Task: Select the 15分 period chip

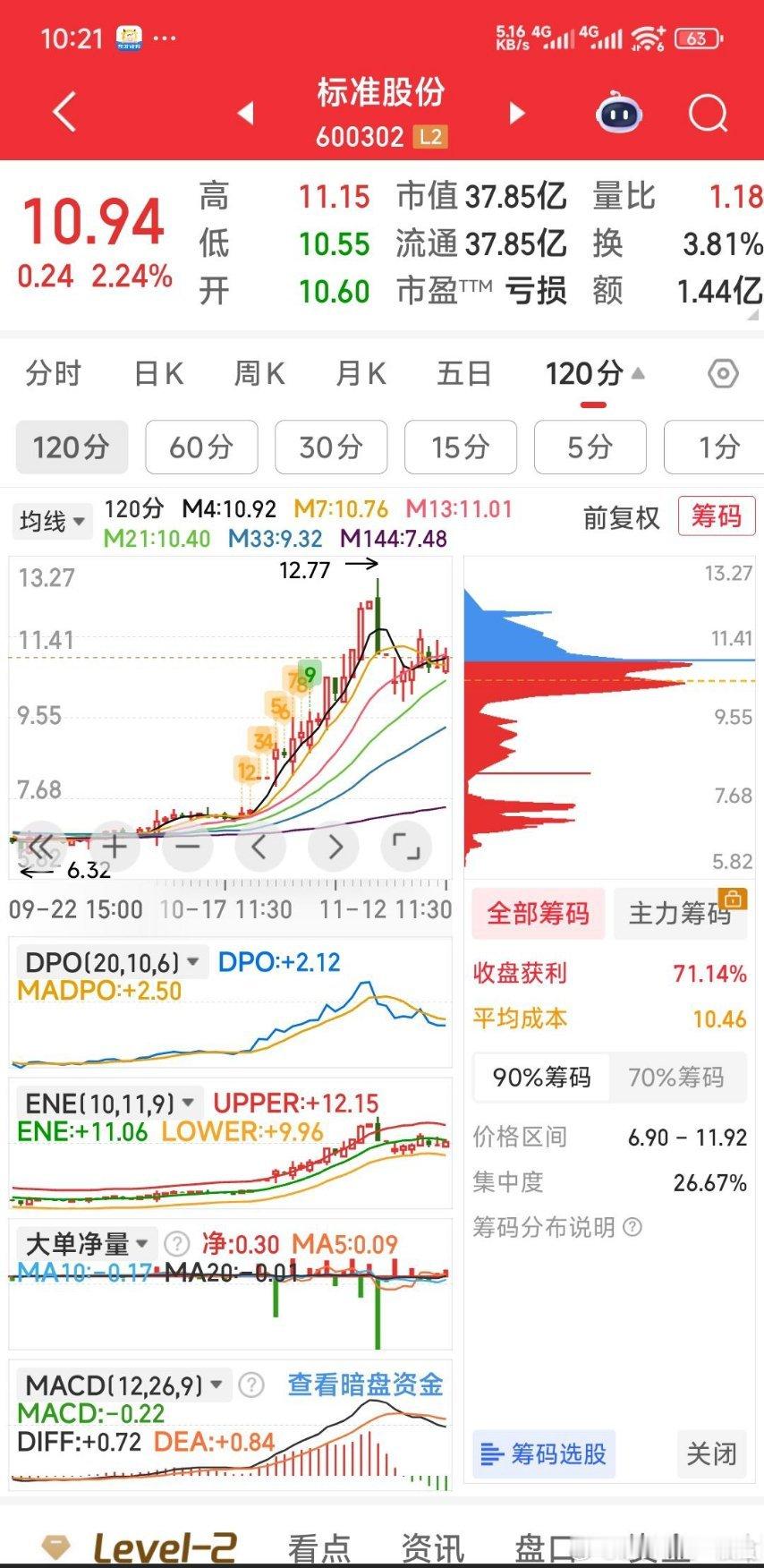Action: [461, 447]
